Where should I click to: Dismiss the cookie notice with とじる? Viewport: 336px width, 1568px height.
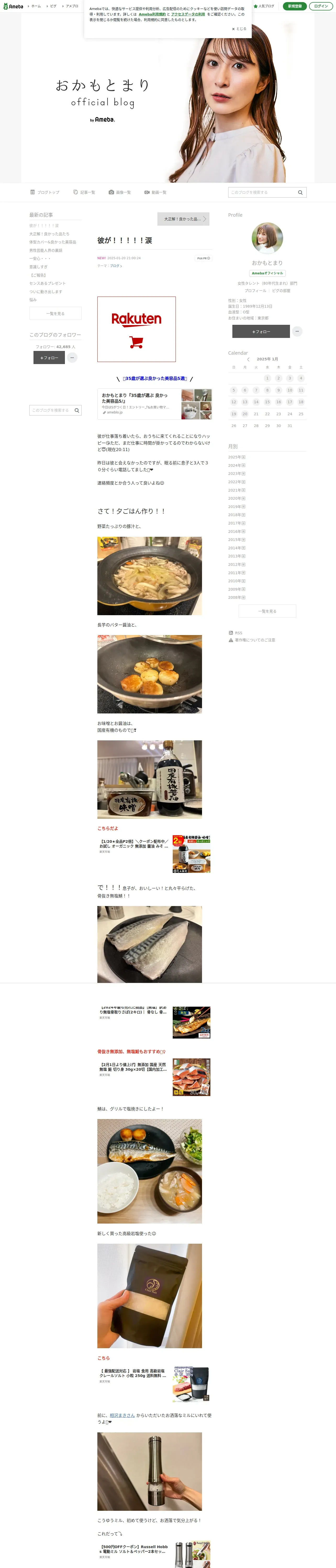point(239,28)
